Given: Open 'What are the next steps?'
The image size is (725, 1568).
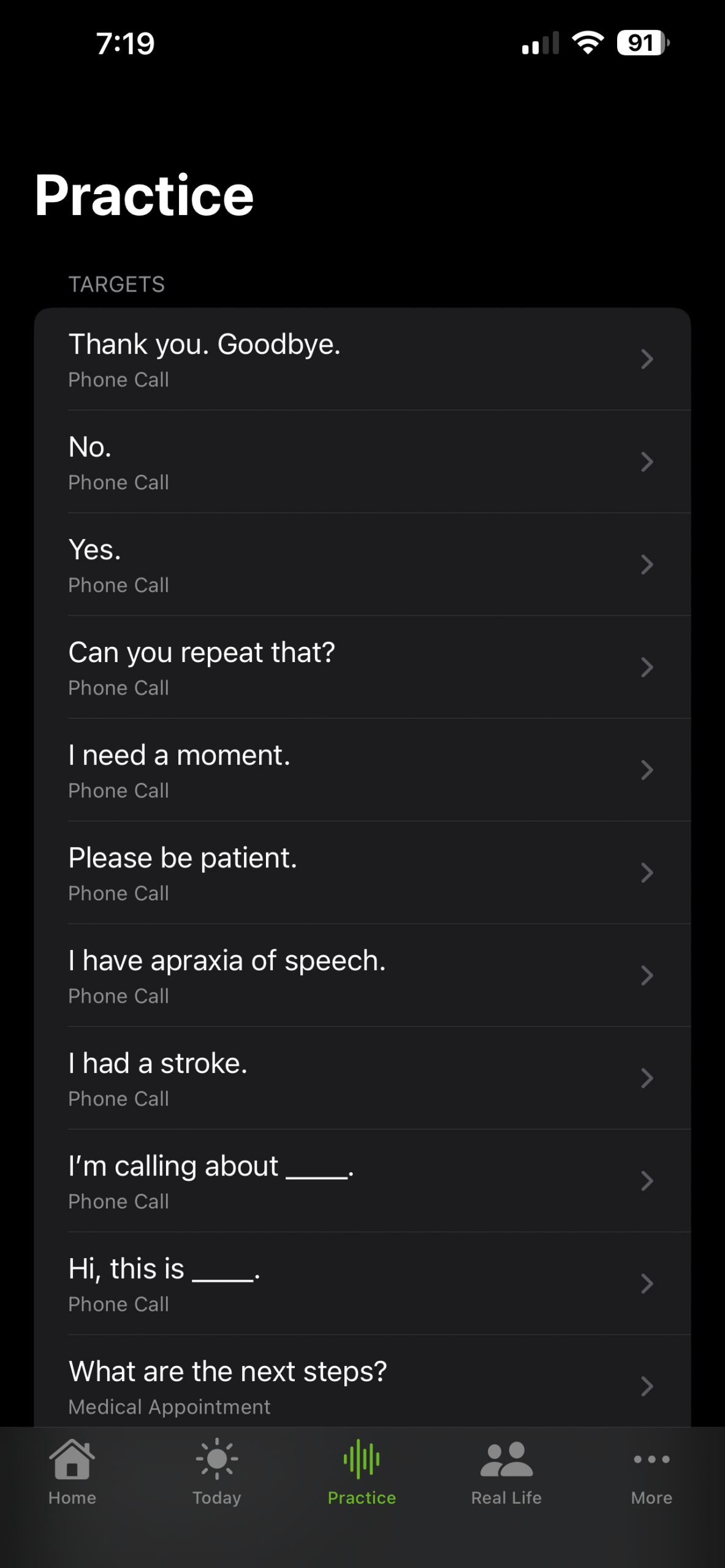Looking at the screenshot, I should click(x=362, y=1385).
